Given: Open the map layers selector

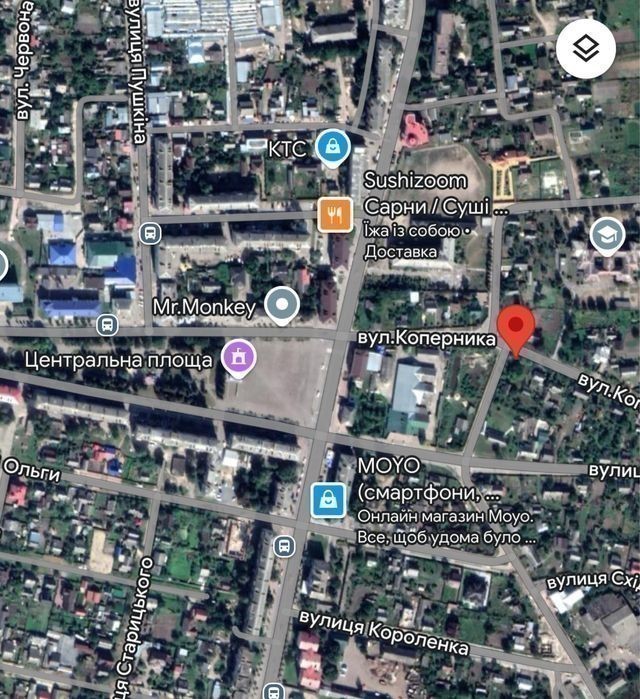Looking at the screenshot, I should point(586,47).
